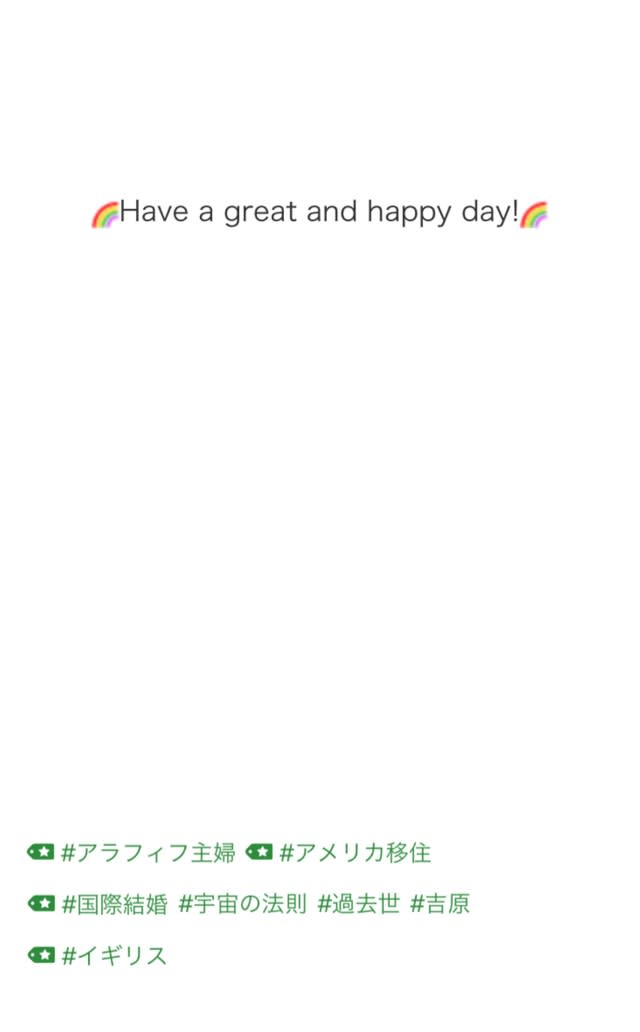Open the #吉原 hashtag
The width and height of the screenshot is (640, 1032).
tap(440, 904)
